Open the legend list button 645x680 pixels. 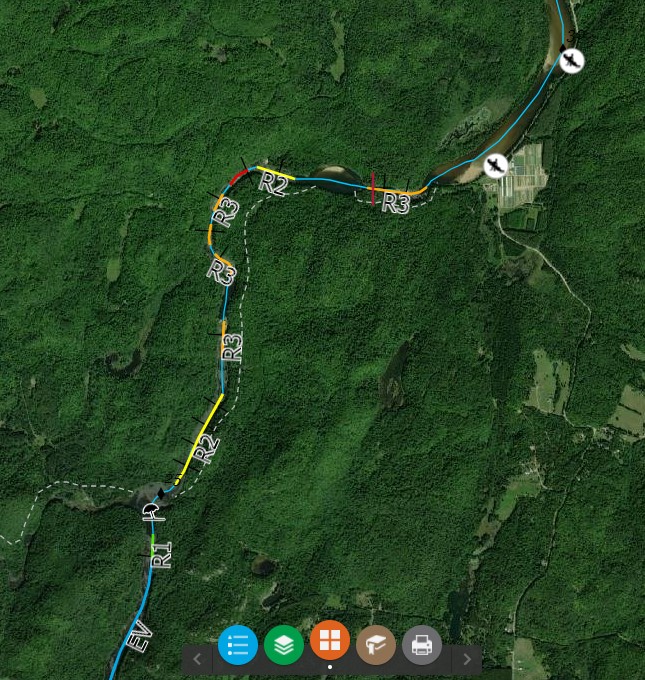point(238,645)
